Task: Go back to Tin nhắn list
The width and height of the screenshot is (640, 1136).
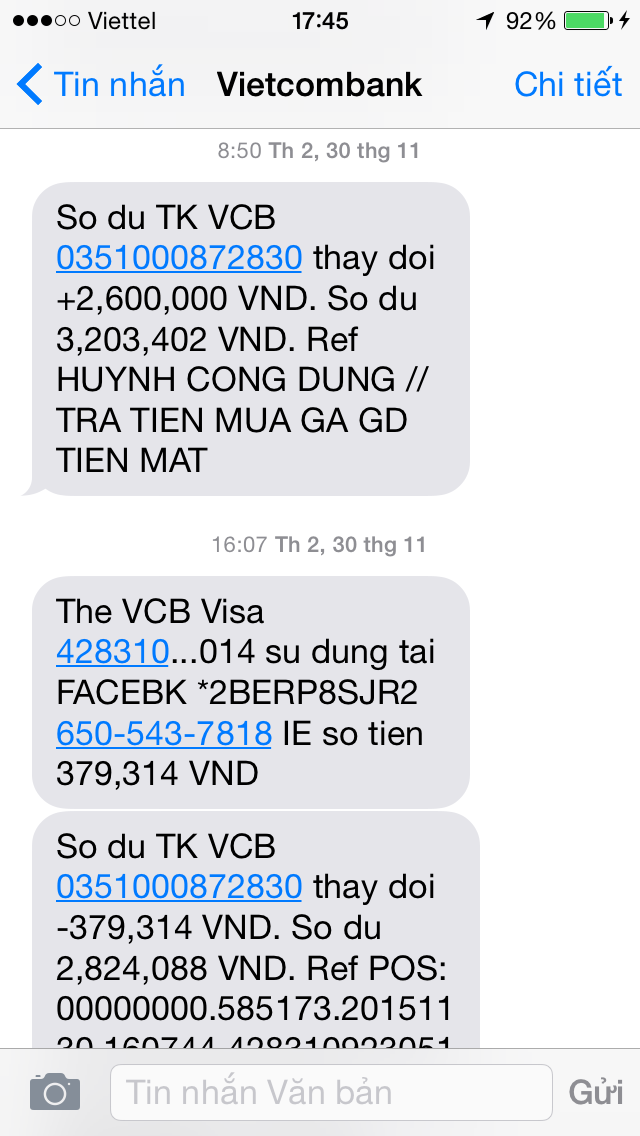Action: pos(101,85)
